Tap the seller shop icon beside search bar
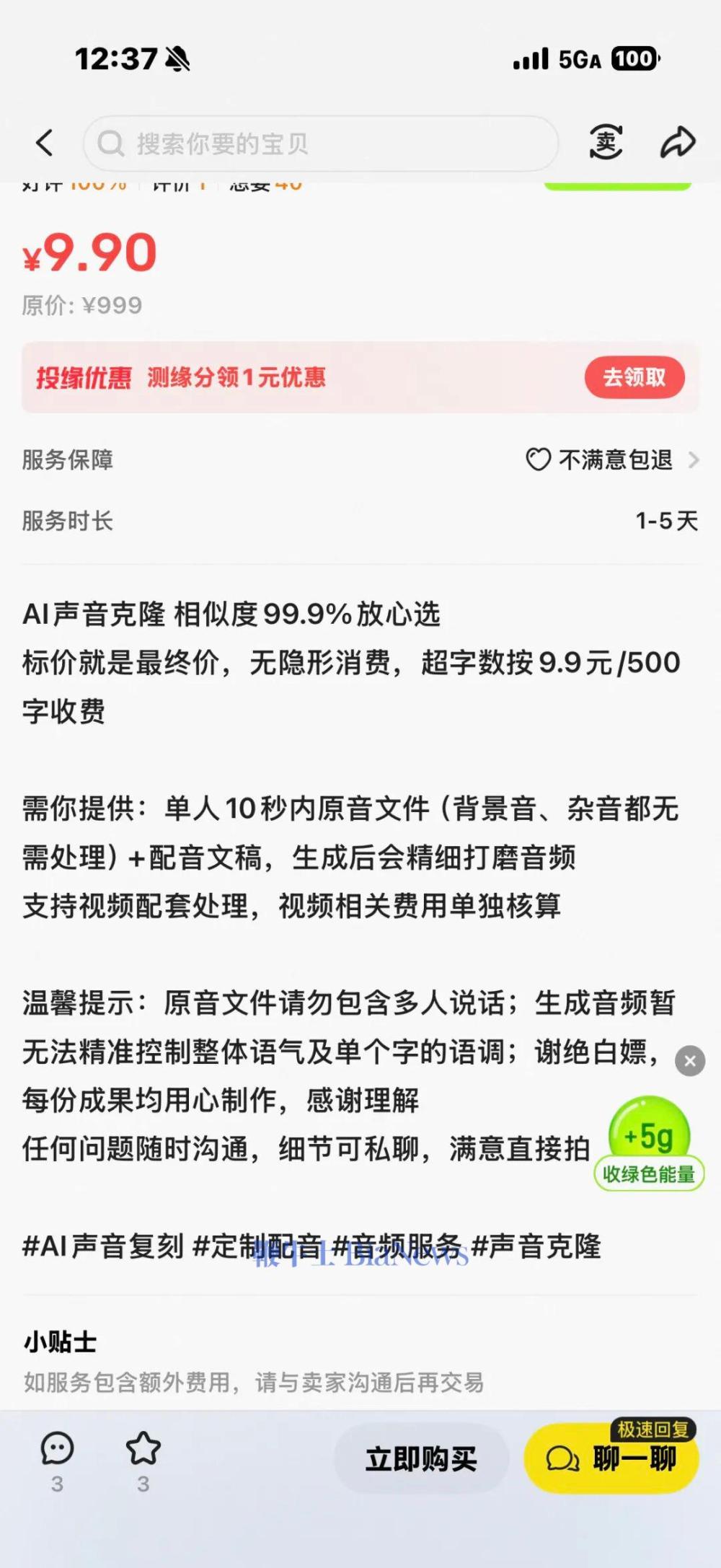The image size is (721, 1568). 606,142
